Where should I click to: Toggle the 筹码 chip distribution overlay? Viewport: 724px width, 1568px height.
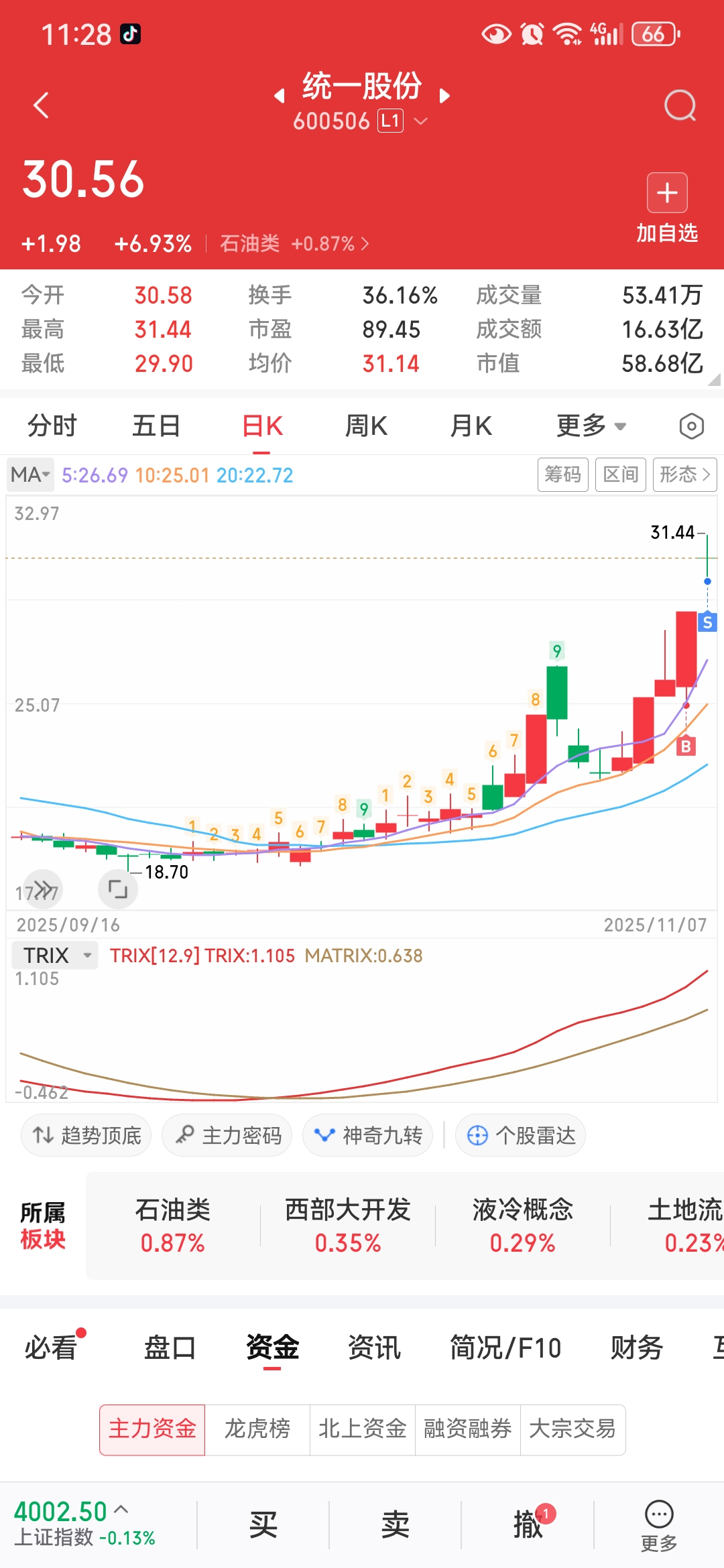[562, 474]
